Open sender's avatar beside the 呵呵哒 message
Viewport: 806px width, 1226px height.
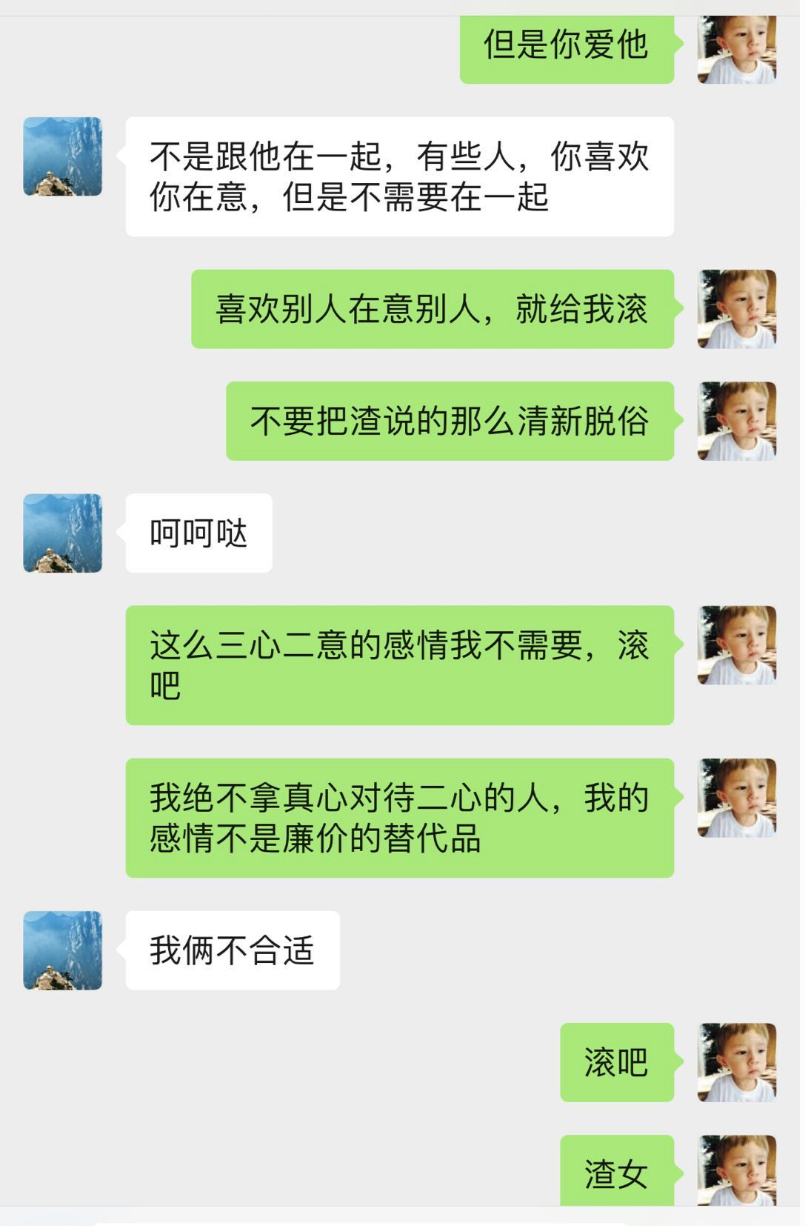[x=62, y=533]
